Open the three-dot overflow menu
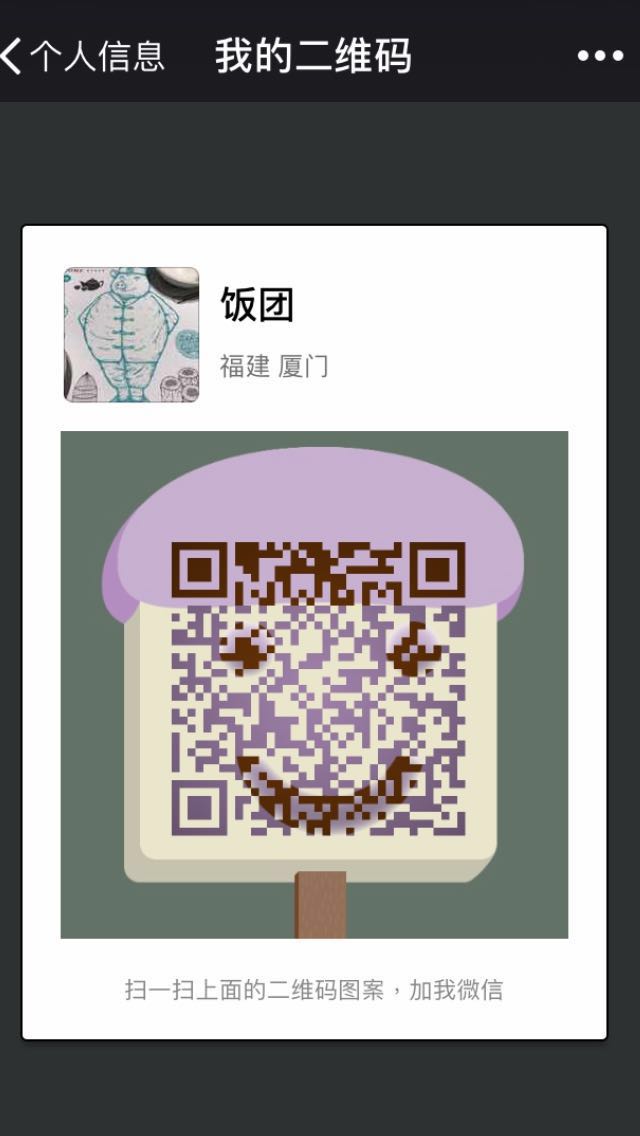This screenshot has width=640, height=1136. tap(600, 57)
